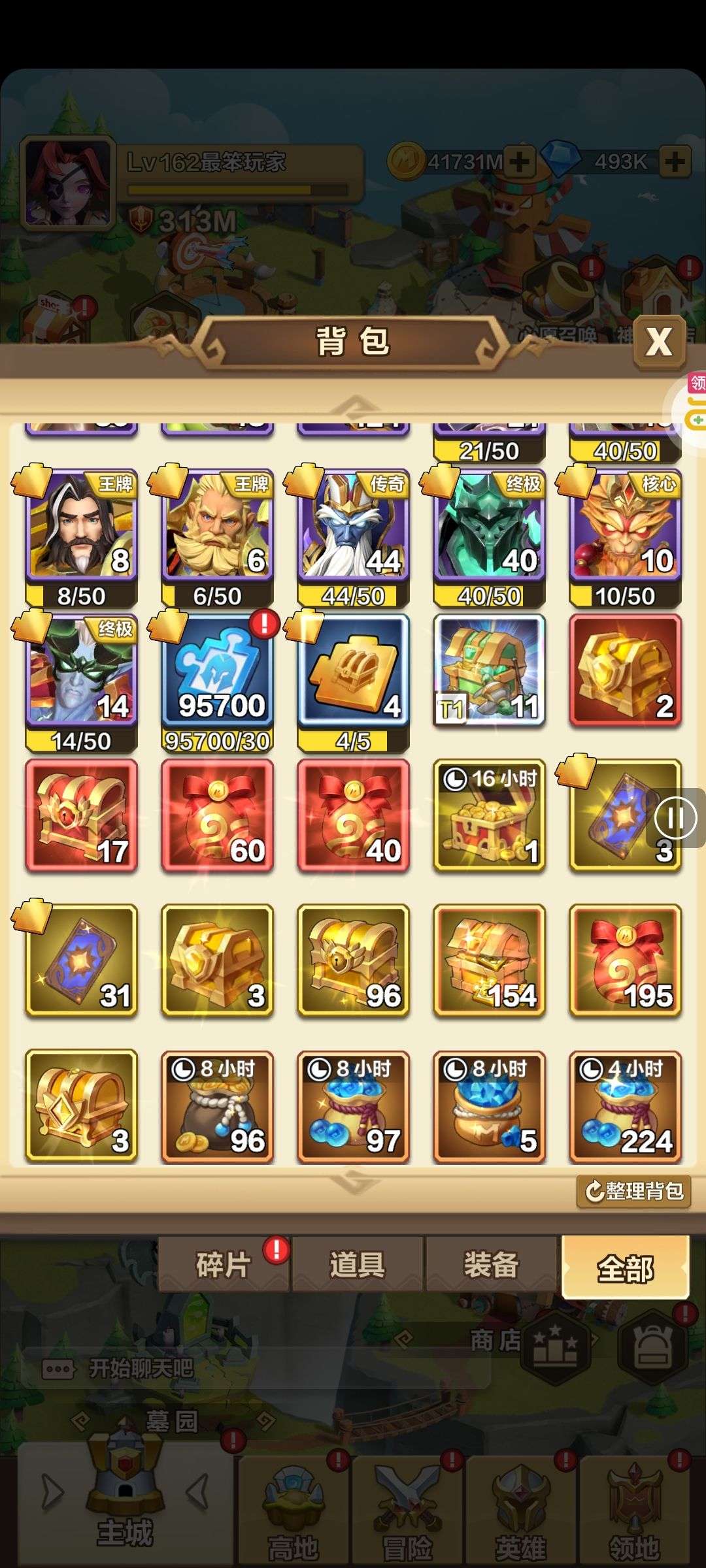Select the 4小时 gem bag with 224

click(626, 1106)
